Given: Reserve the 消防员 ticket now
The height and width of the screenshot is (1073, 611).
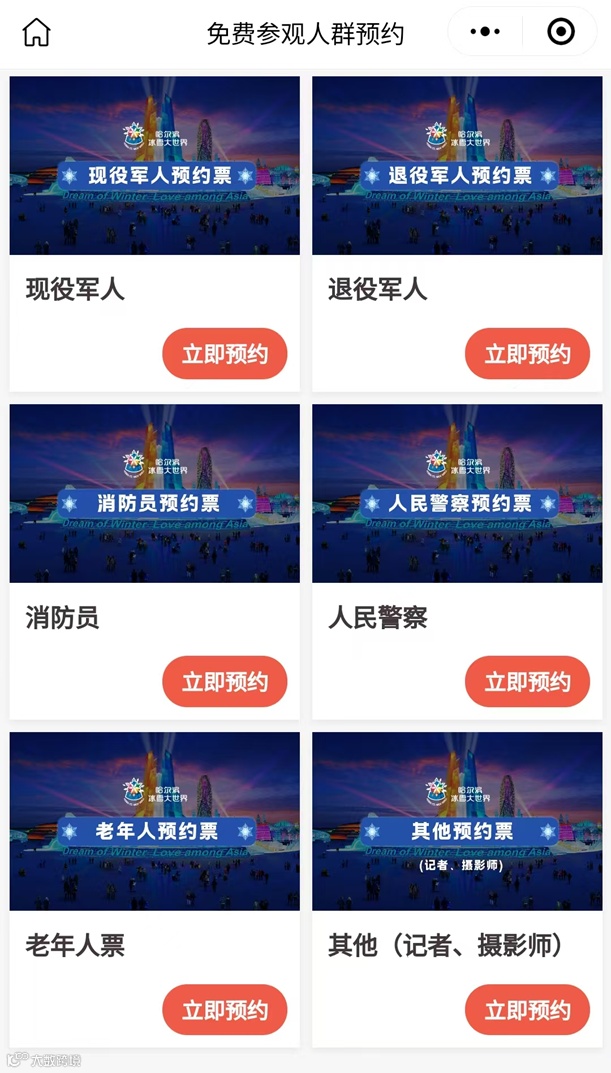Looking at the screenshot, I should point(224,682).
